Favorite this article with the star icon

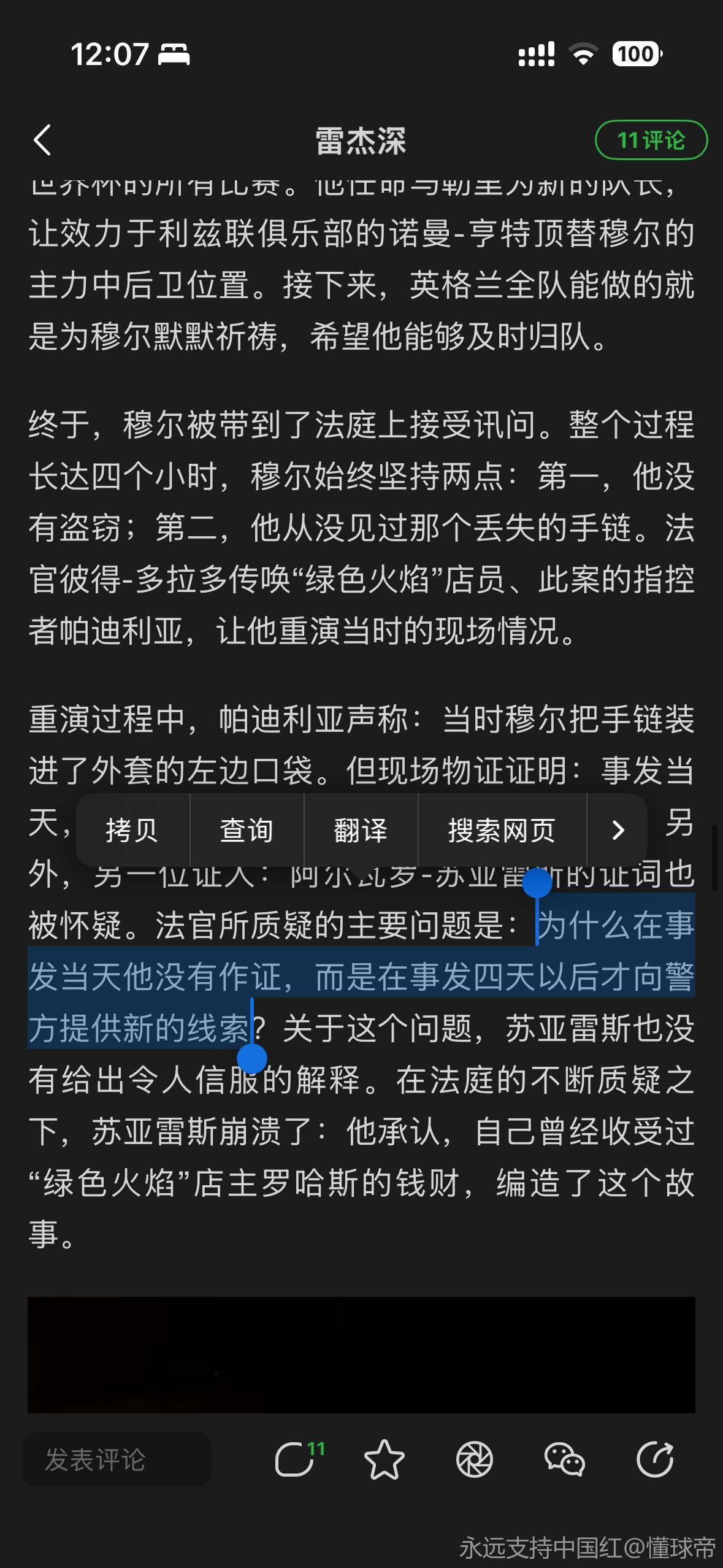click(384, 1459)
